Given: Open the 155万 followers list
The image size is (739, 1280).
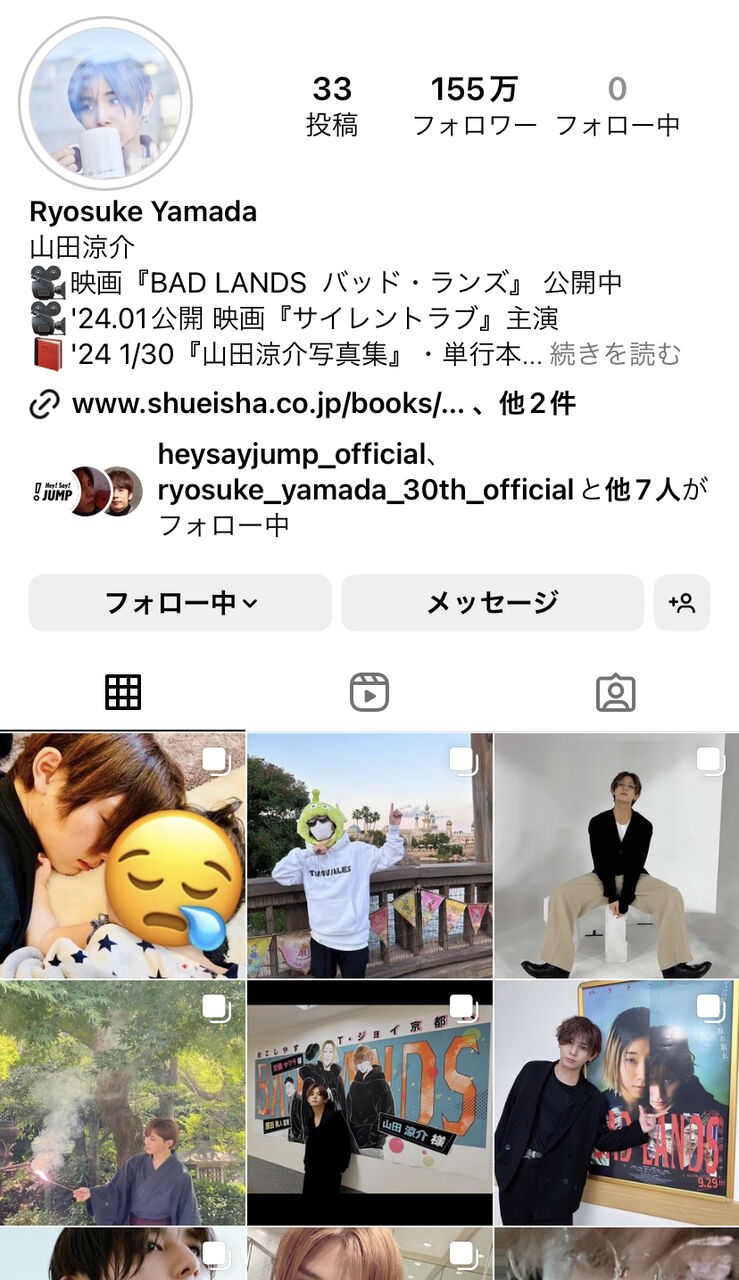Looking at the screenshot, I should point(474,106).
